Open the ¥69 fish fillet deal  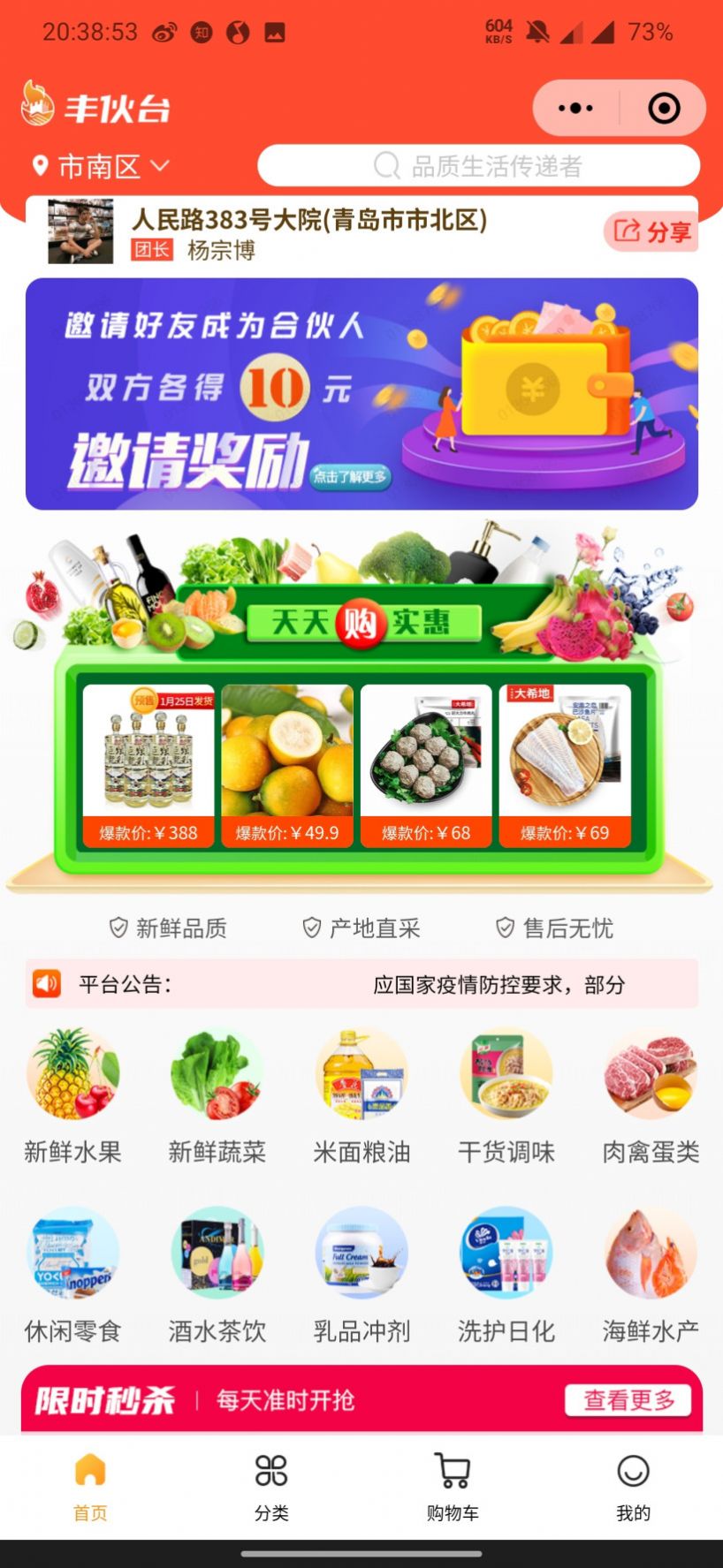tap(565, 766)
